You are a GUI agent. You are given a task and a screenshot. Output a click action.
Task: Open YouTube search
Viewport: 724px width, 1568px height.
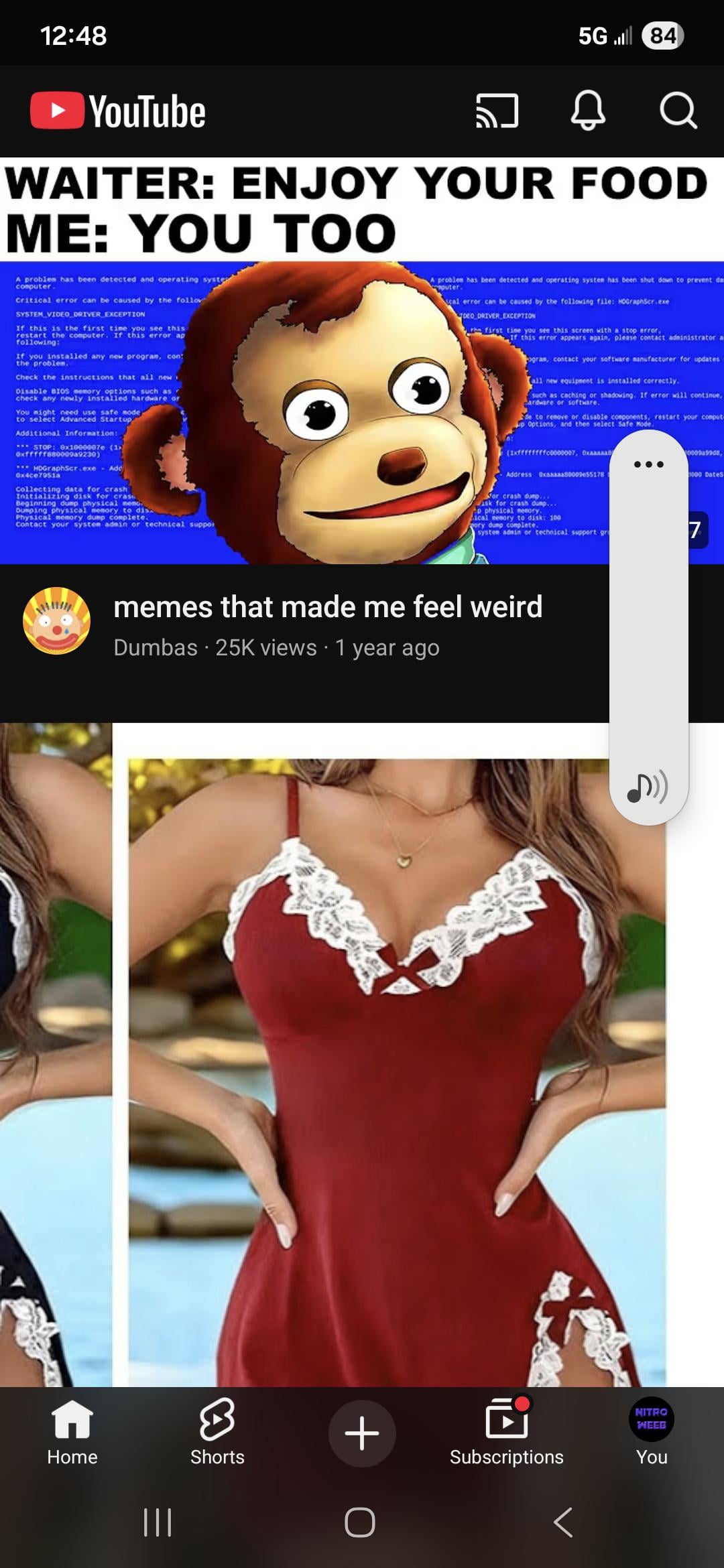coord(678,111)
